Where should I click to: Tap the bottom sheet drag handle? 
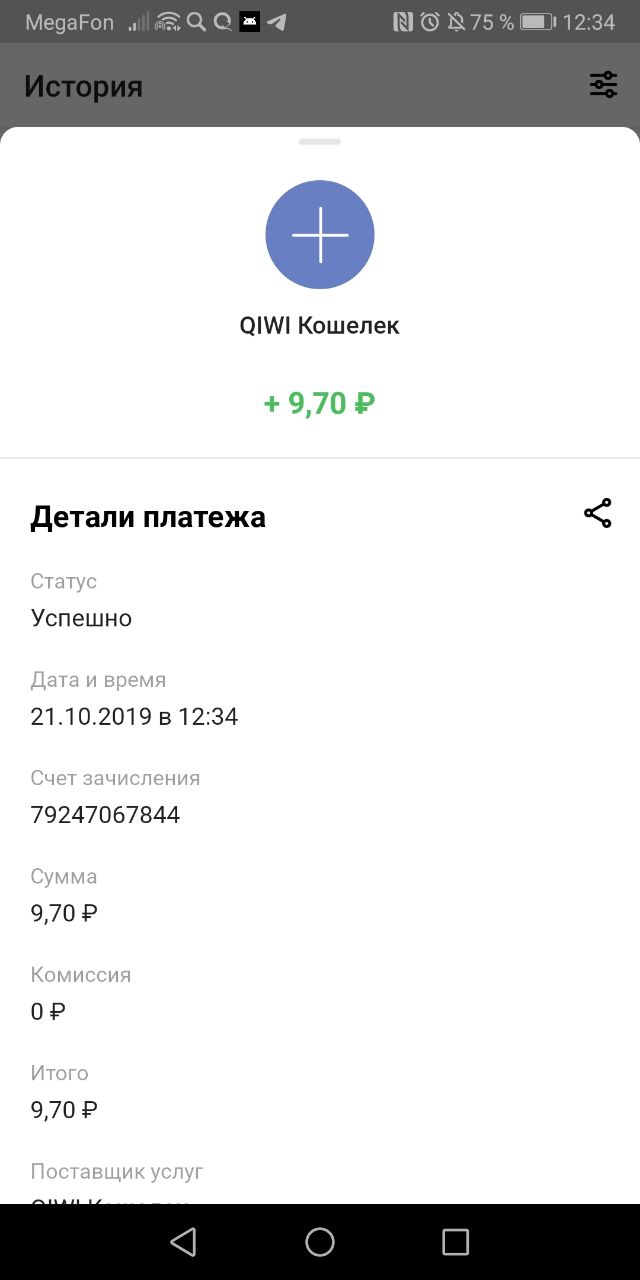pyautogui.click(x=320, y=142)
